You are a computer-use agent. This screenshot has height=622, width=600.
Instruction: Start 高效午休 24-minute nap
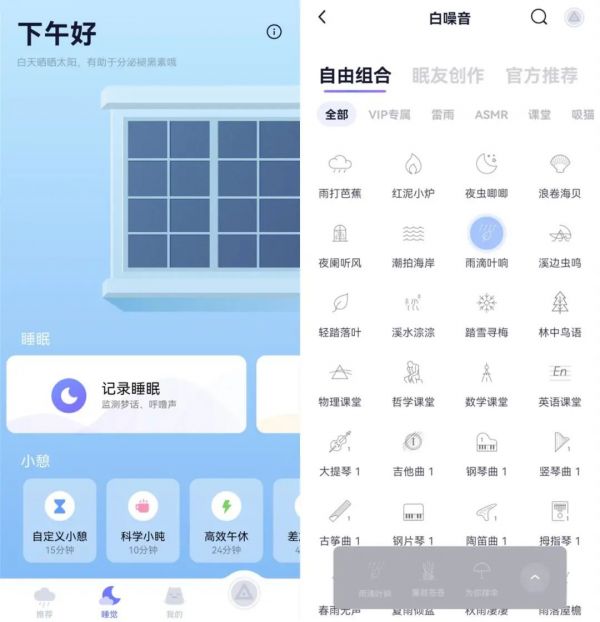[226, 519]
